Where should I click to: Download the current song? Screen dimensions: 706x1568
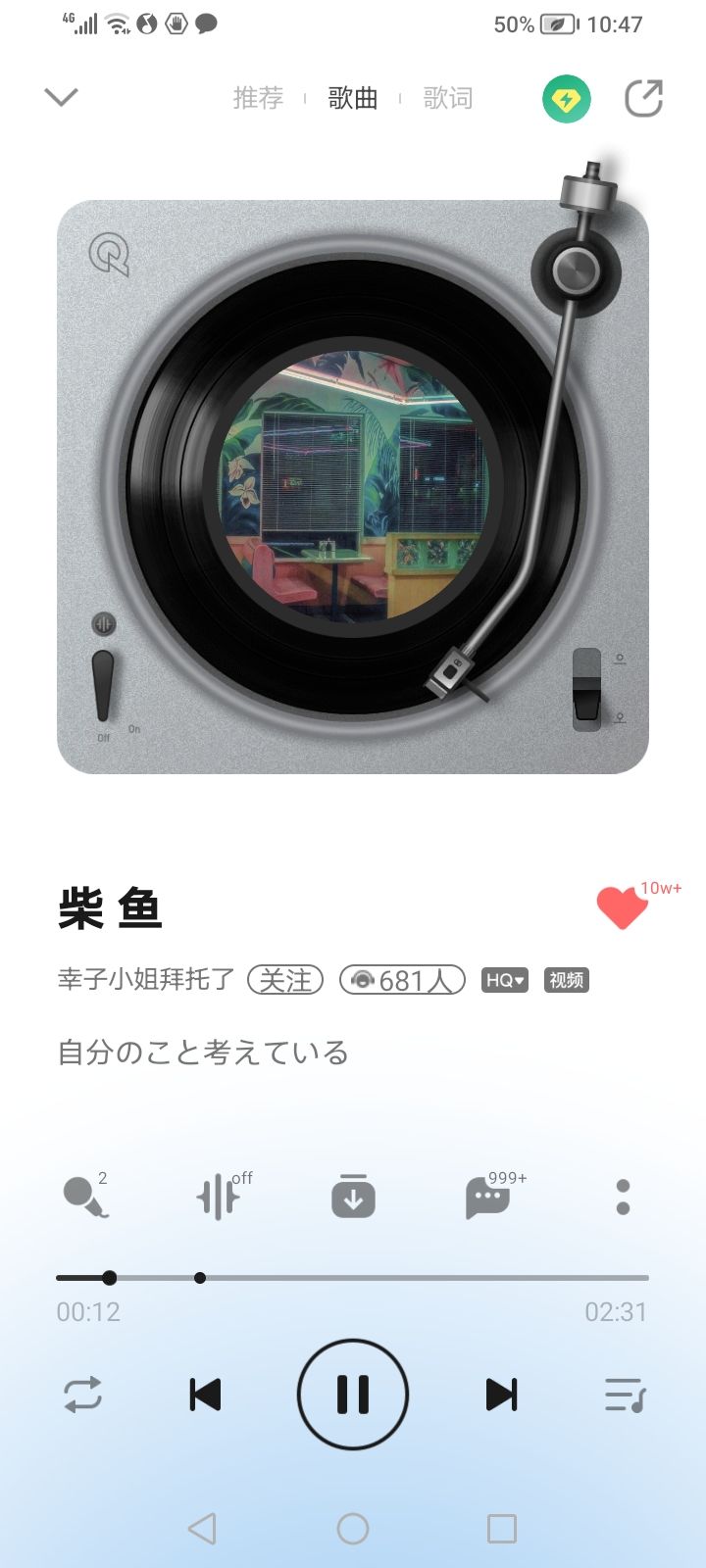(353, 1197)
